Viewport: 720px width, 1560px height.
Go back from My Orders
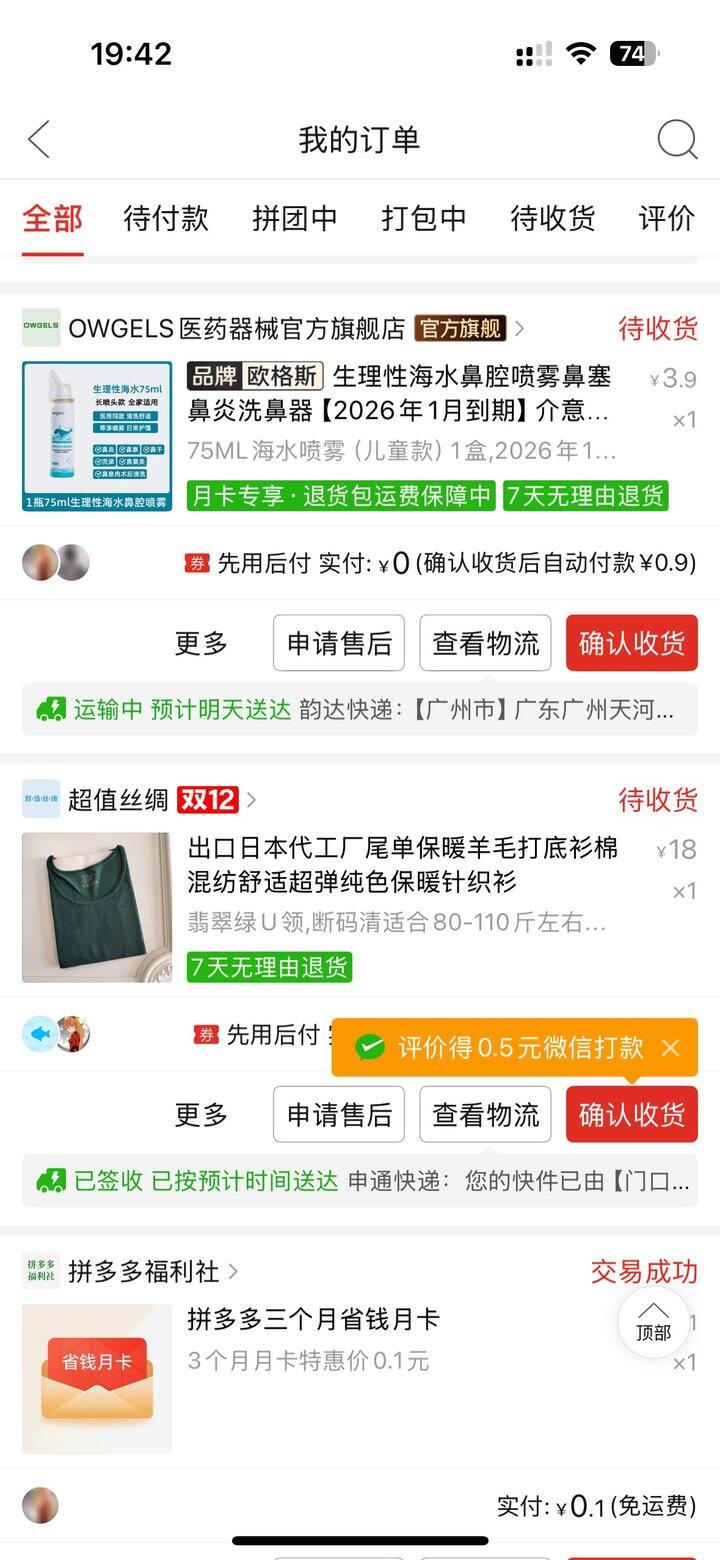(x=39, y=139)
